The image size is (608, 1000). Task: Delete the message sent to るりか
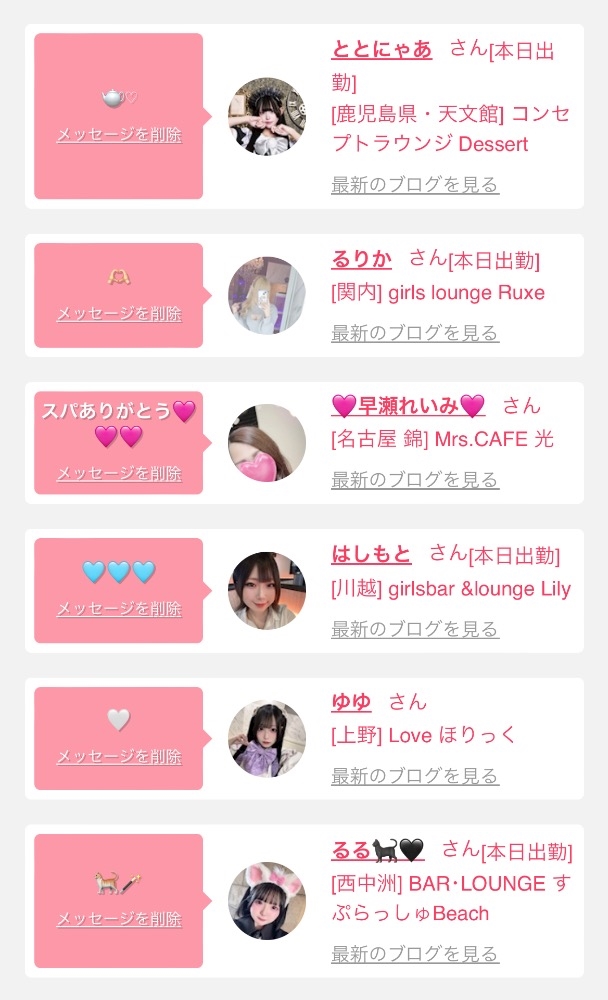tap(119, 314)
